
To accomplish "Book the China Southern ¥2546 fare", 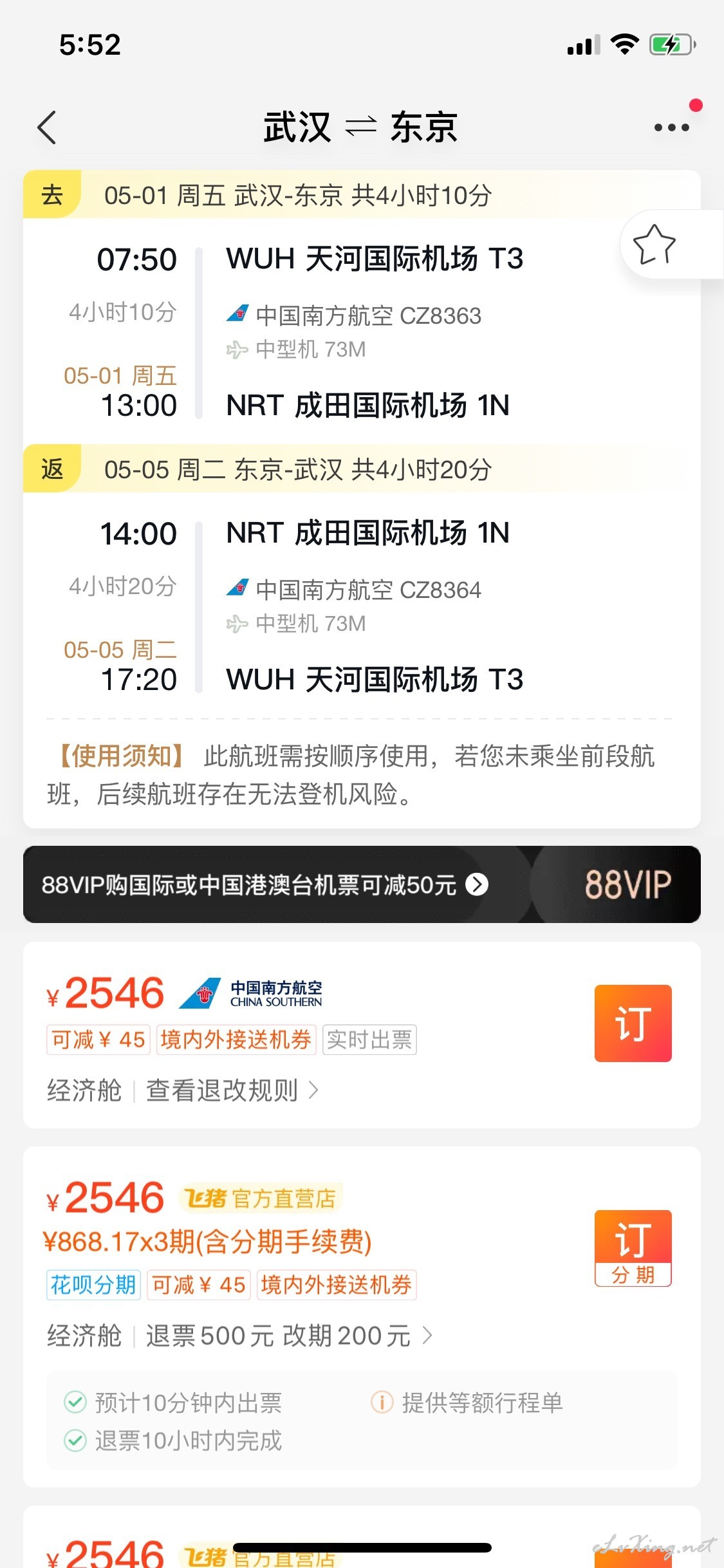I will coord(633,1023).
